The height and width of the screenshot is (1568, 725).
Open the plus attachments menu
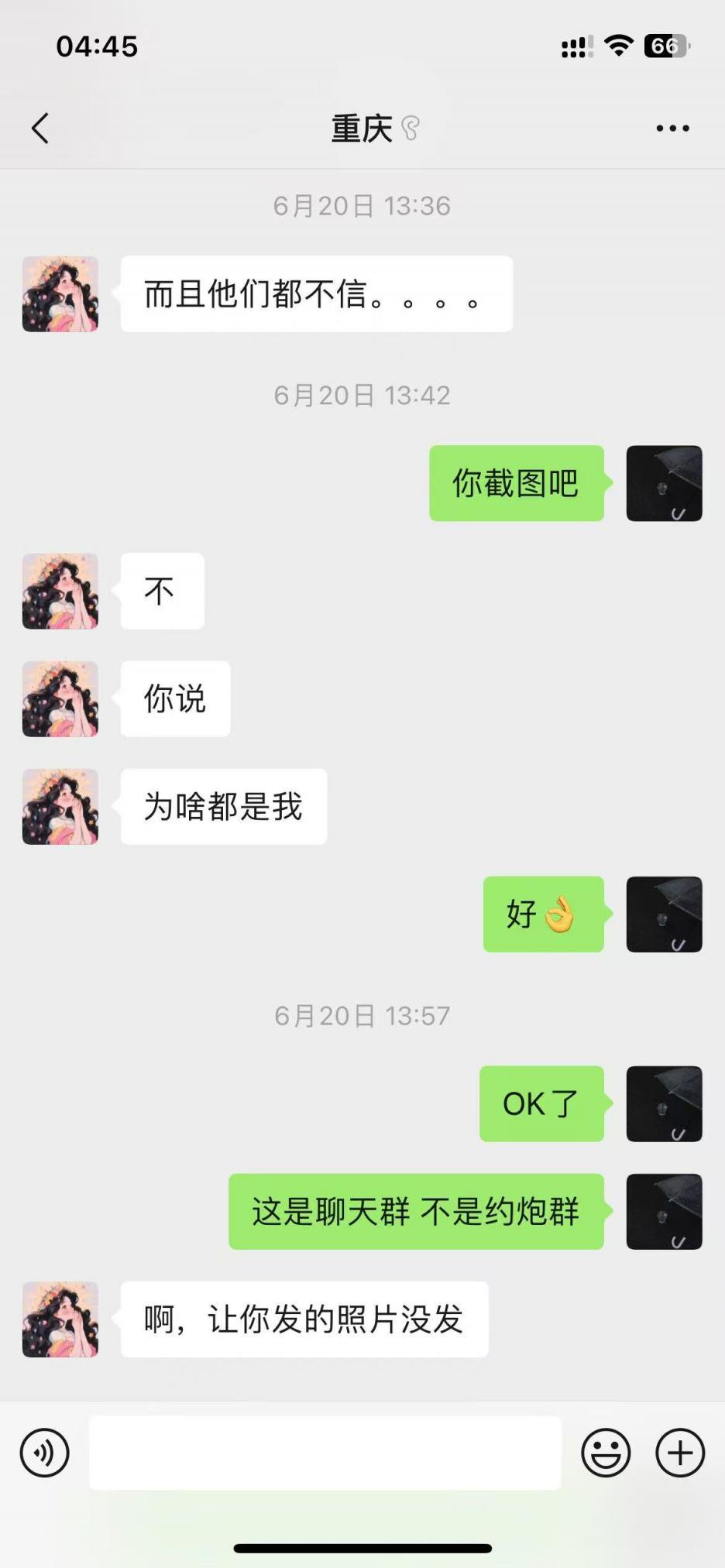[x=680, y=1453]
